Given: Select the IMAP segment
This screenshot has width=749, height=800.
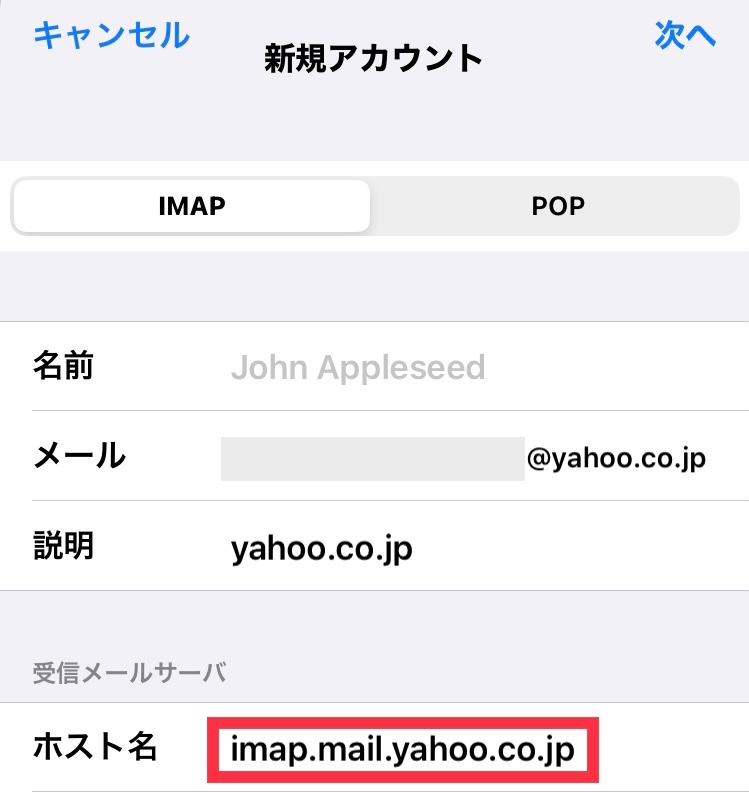Looking at the screenshot, I should (x=191, y=206).
